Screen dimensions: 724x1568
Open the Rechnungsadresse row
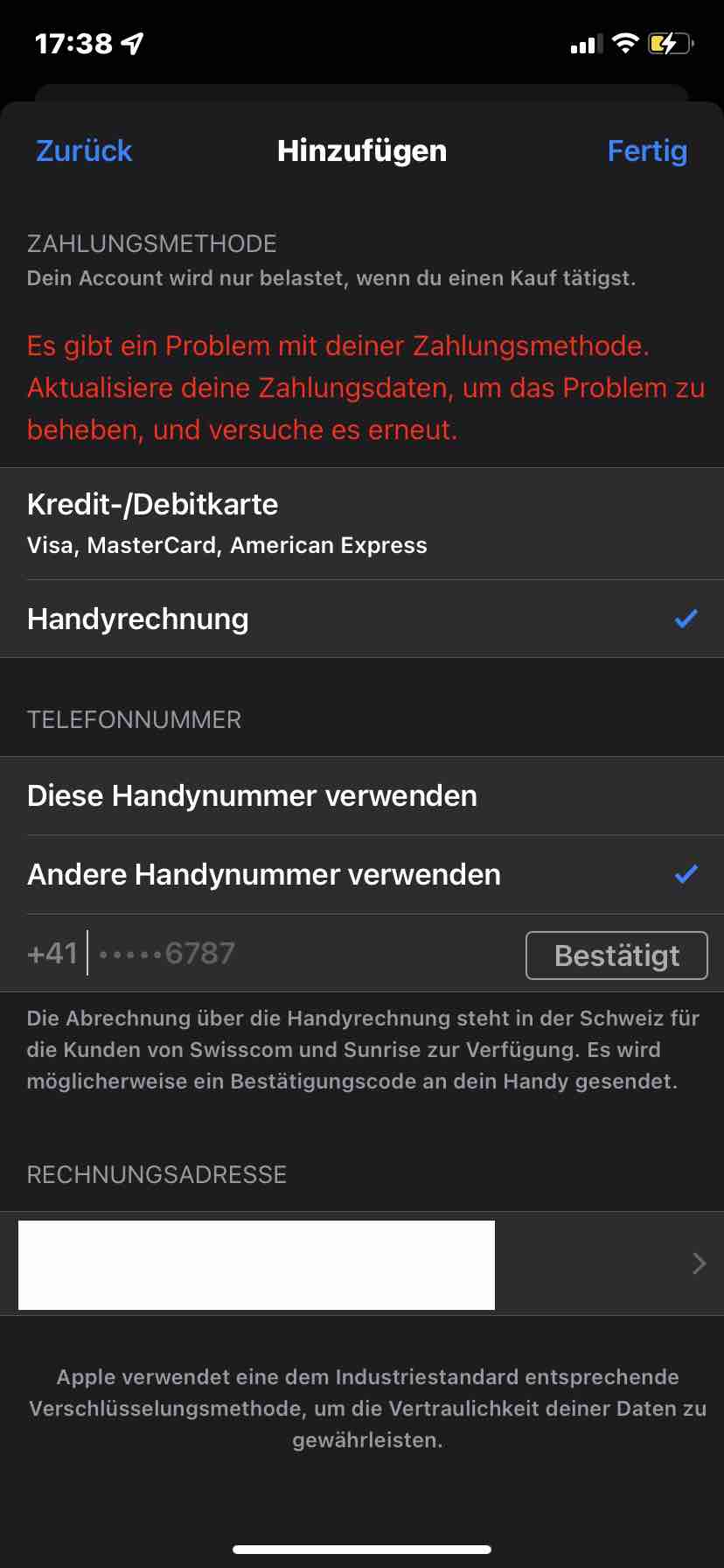click(362, 1263)
